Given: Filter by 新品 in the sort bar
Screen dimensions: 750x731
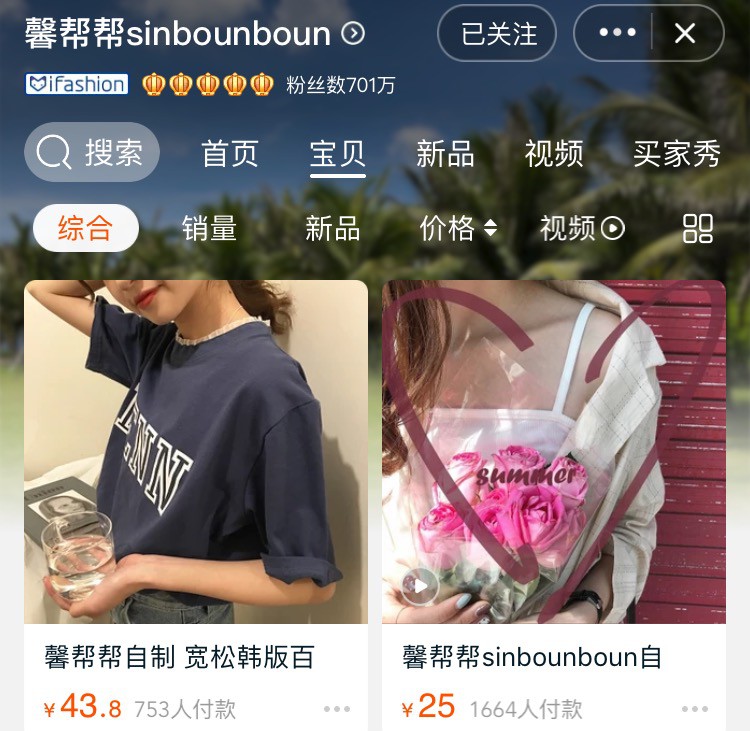Looking at the screenshot, I should coord(332,228).
